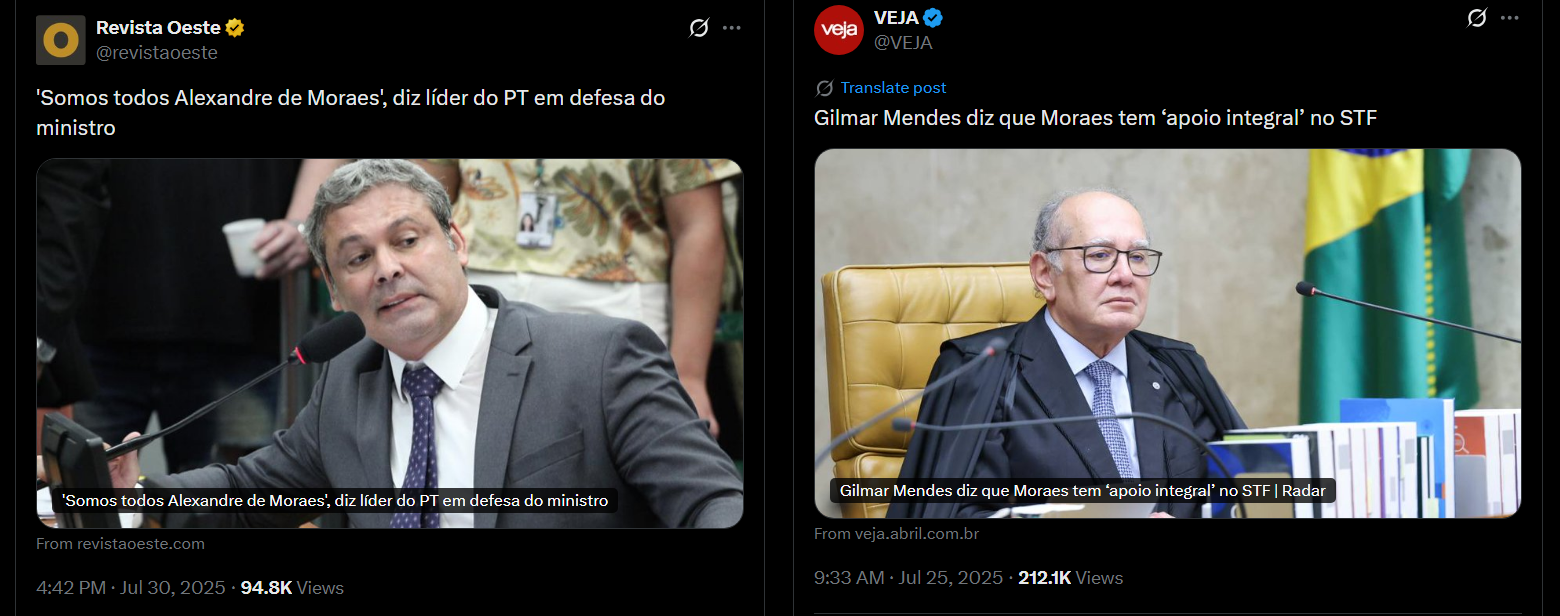Image resolution: width=1560 pixels, height=616 pixels.
Task: View the VEJA profile avatar
Action: tap(839, 30)
